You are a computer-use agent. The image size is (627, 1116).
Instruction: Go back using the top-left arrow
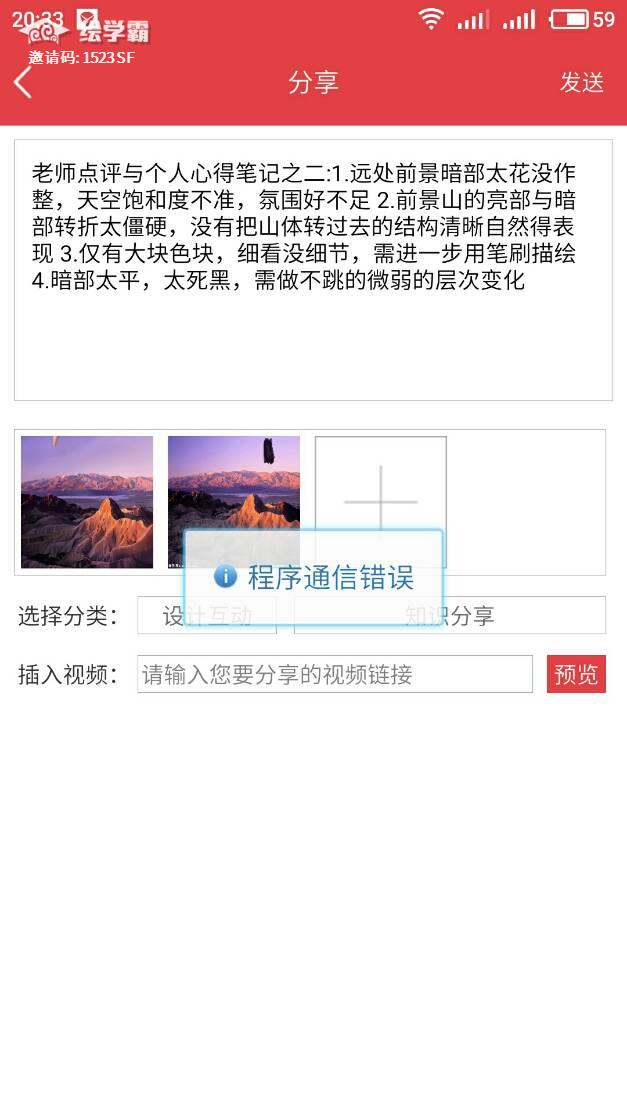pos(23,83)
